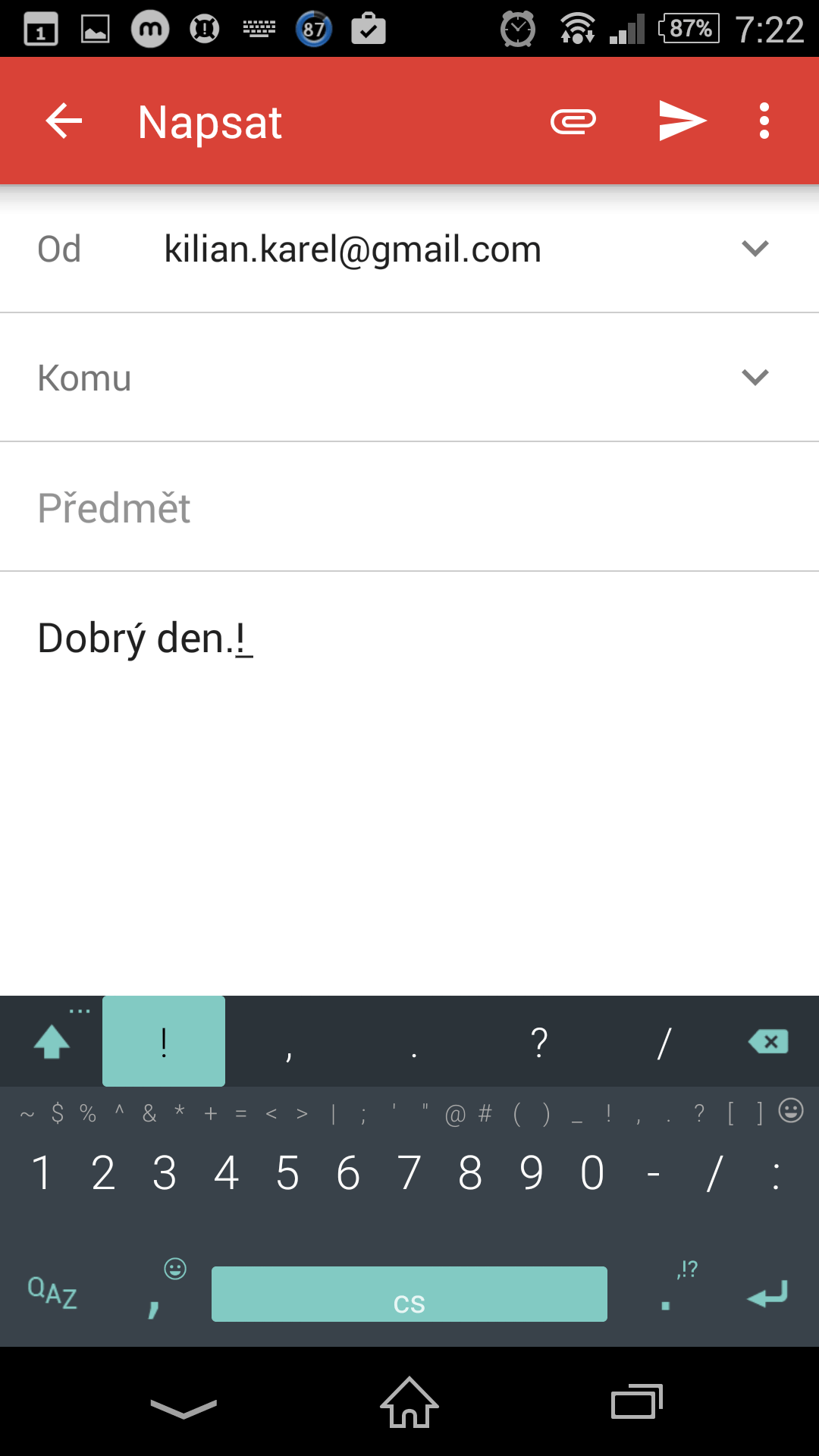Send the email with the arrow icon
The width and height of the screenshot is (819, 1456).
(x=682, y=121)
